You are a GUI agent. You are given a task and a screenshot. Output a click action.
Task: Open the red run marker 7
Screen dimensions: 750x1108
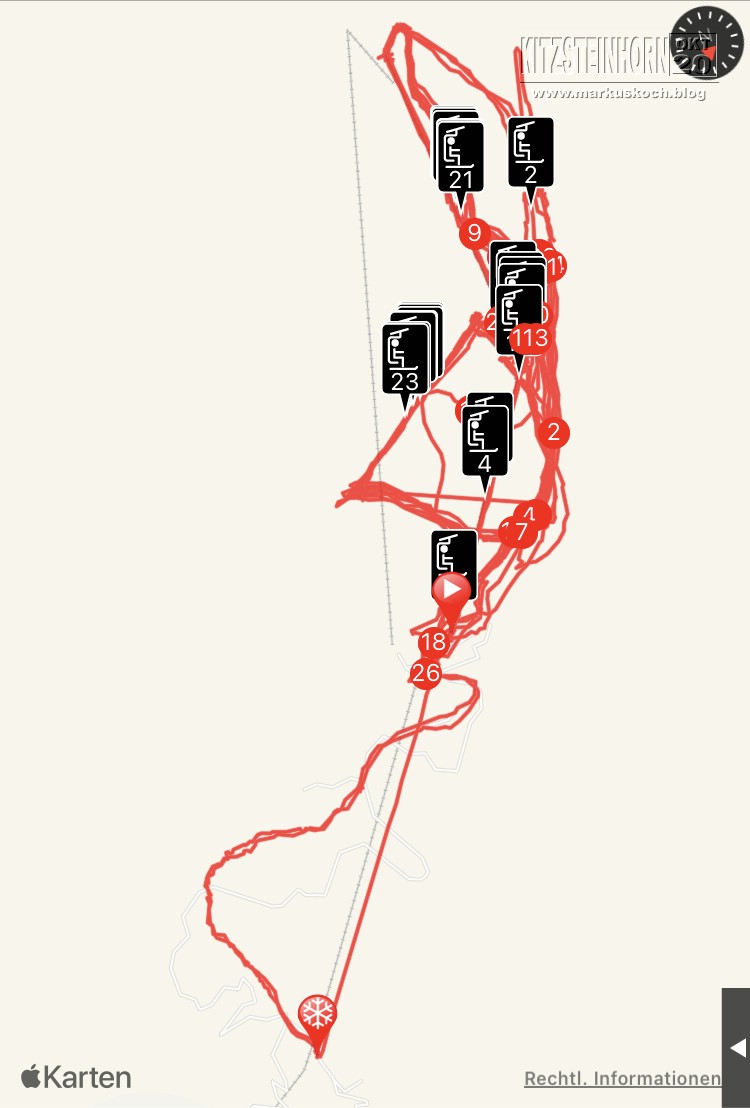tap(520, 532)
